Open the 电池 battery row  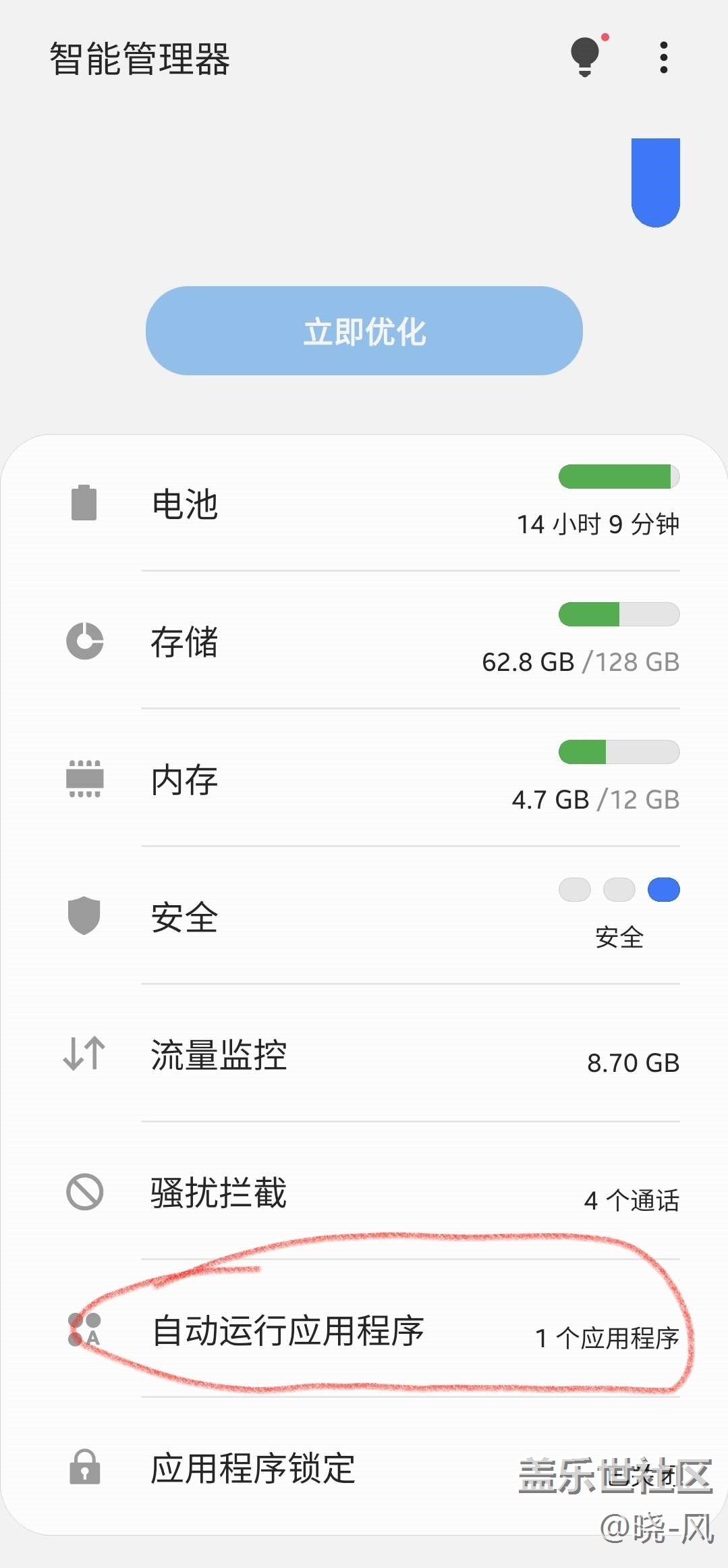point(364,504)
